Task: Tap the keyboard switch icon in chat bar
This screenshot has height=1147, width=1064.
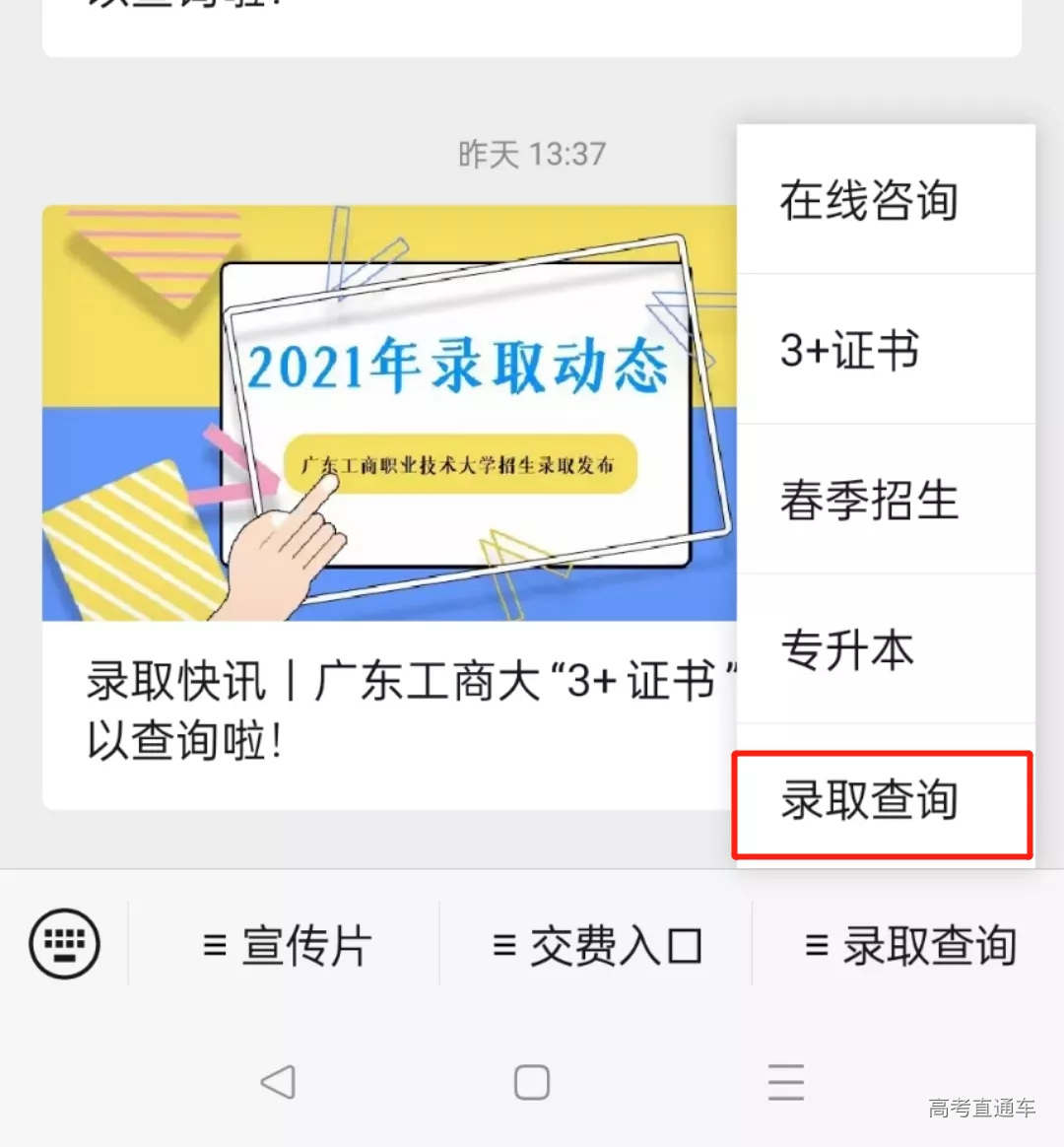Action: (x=65, y=944)
